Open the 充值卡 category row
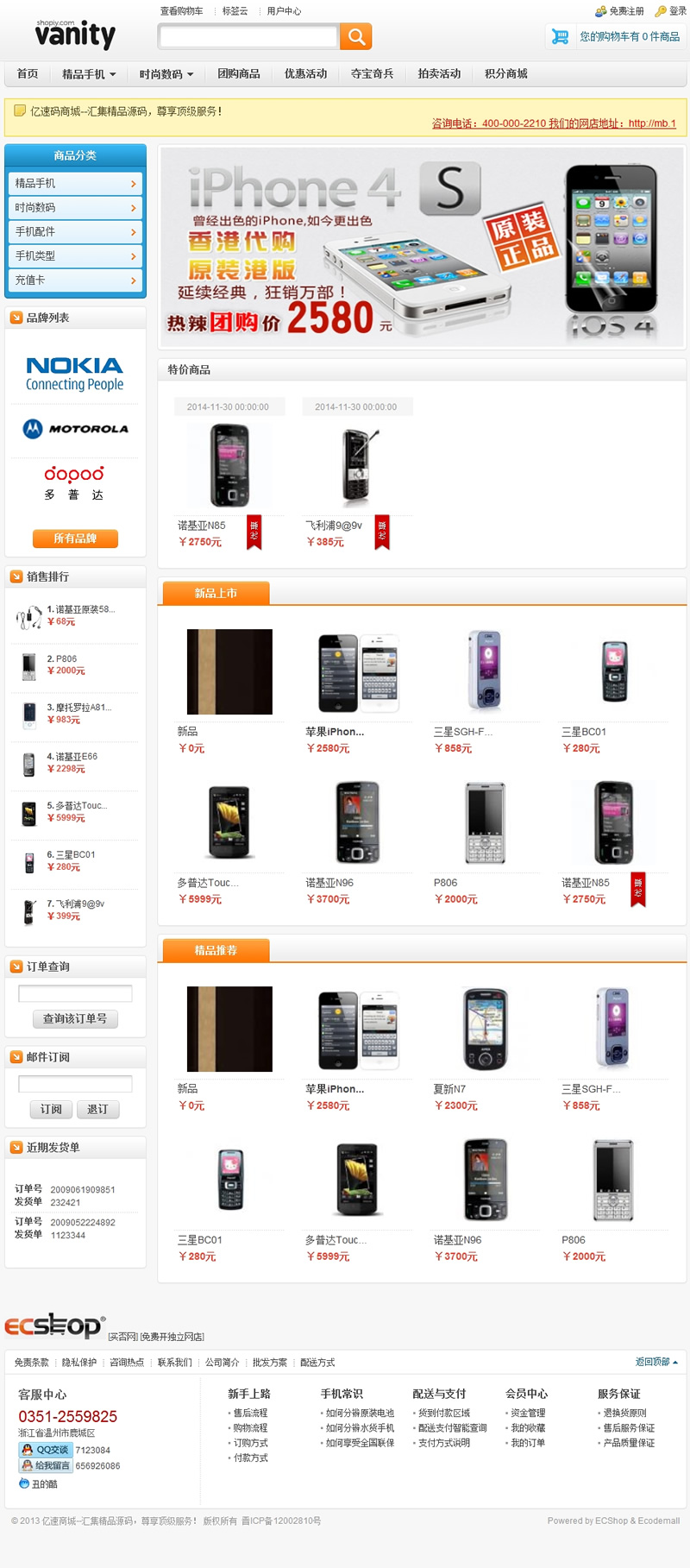 (75, 280)
